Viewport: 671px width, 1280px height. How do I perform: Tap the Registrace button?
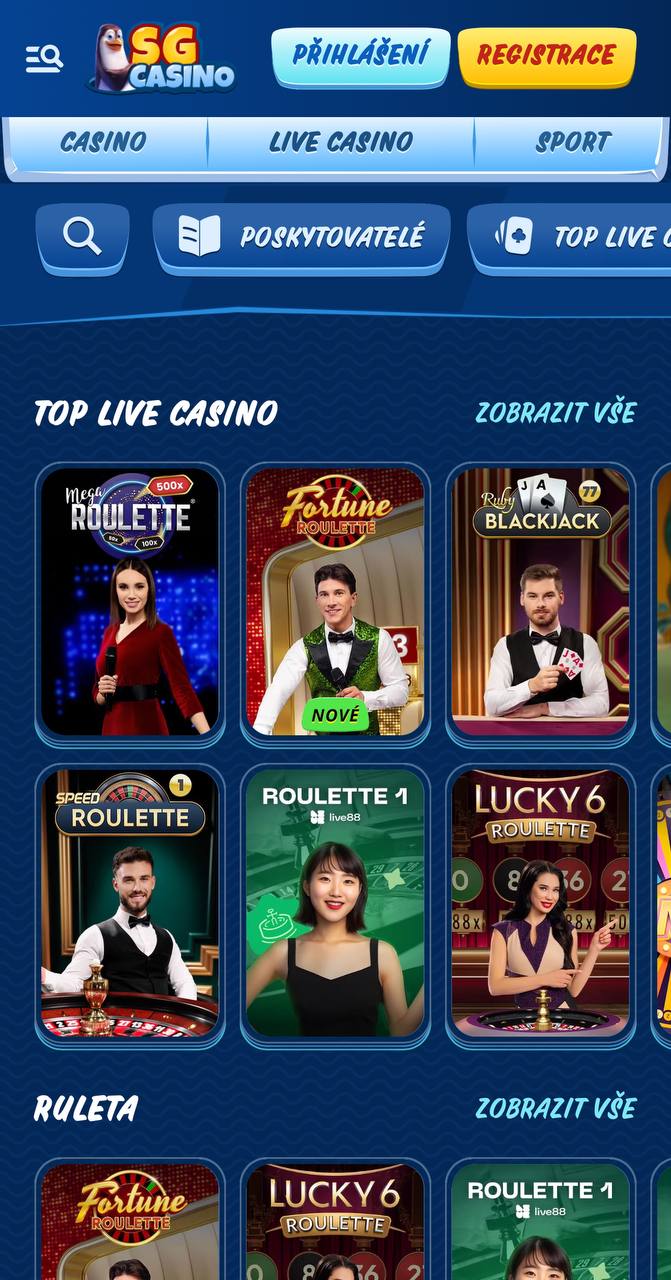pos(547,56)
